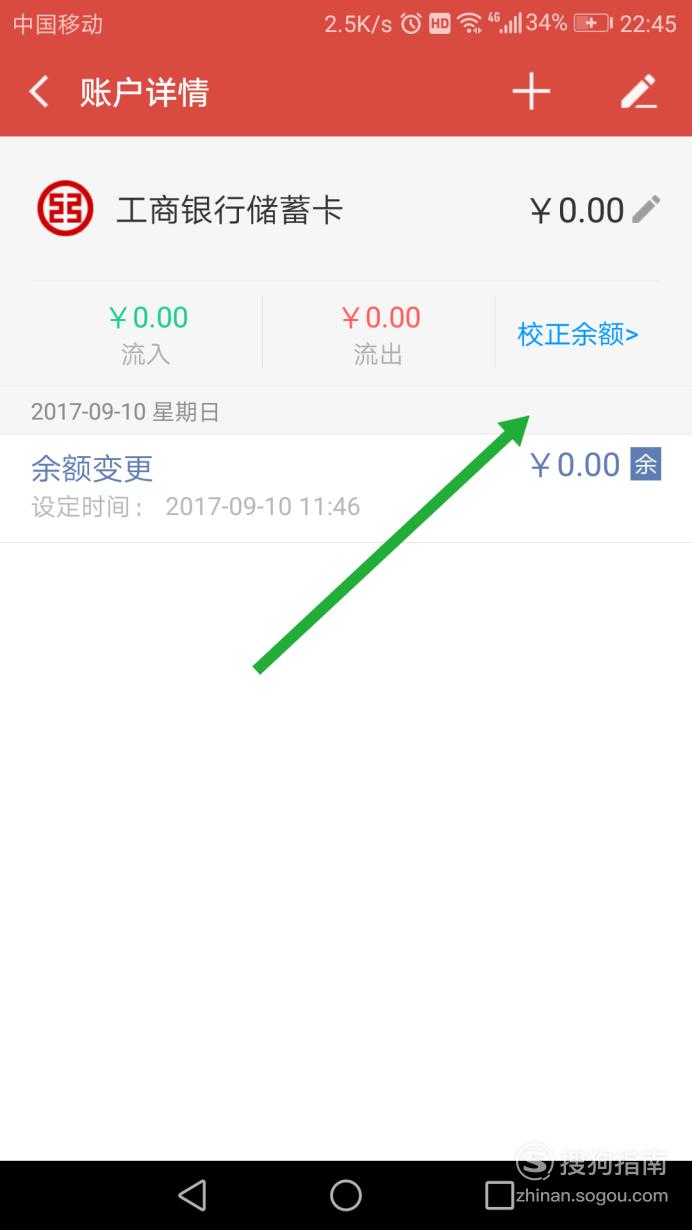Tap 校正余额 link
Image resolution: width=692 pixels, height=1230 pixels.
pyautogui.click(x=578, y=334)
